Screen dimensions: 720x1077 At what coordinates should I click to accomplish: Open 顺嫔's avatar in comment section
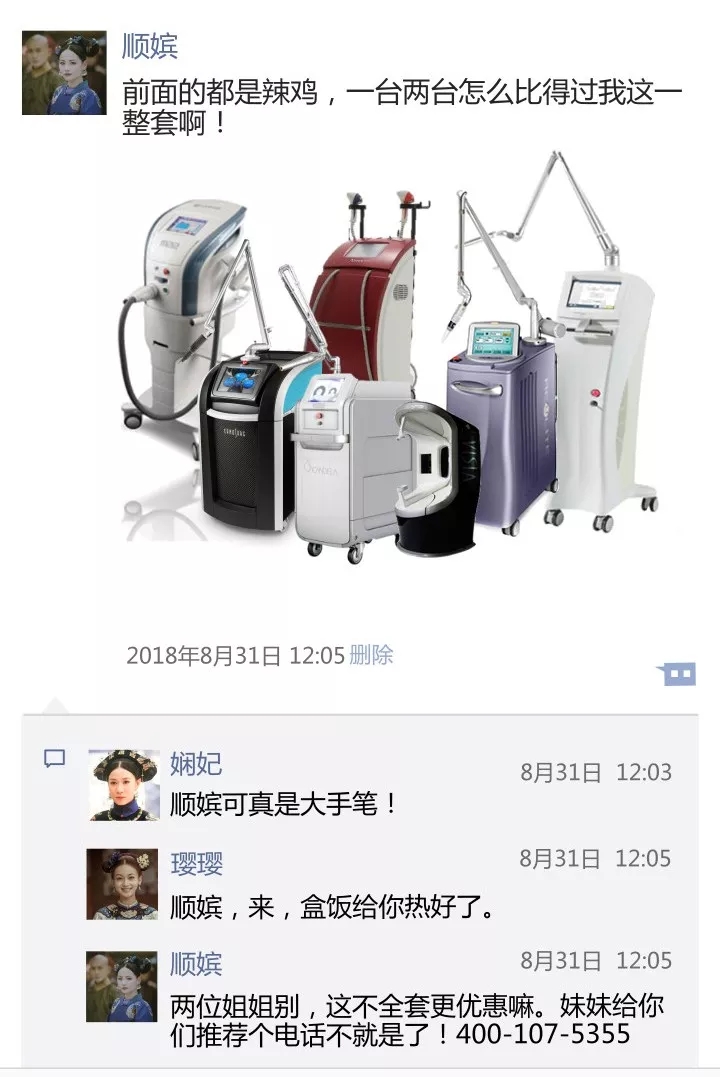[x=122, y=986]
